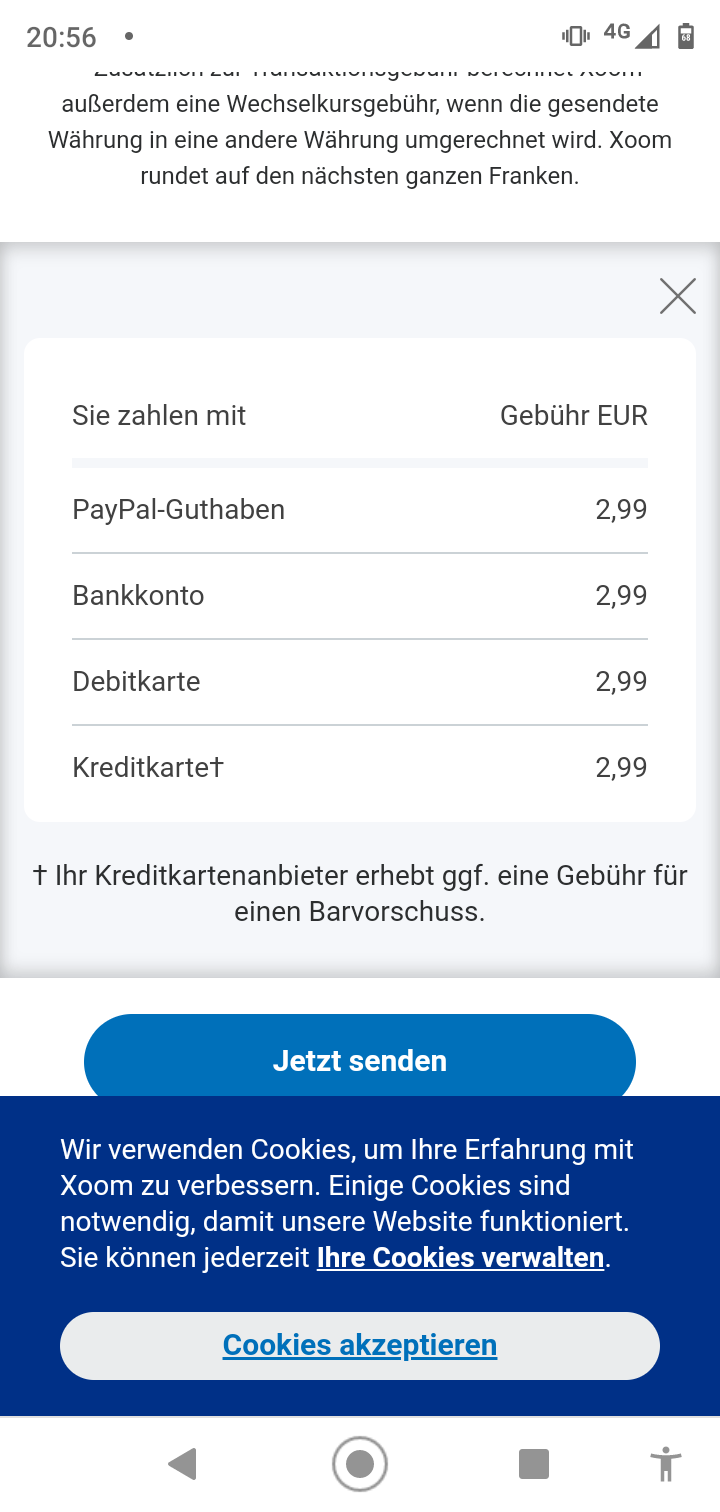The image size is (720, 1512).
Task: Go back using the system back button
Action: (x=183, y=1464)
